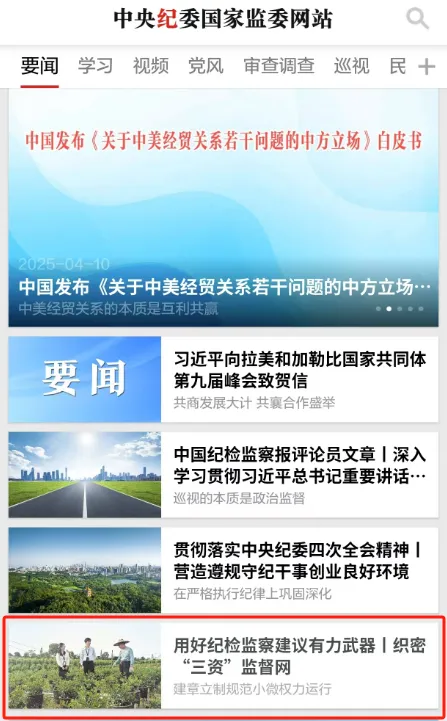This screenshot has height=721, width=447.
Task: Open the 白皮书 headline banner
Action: pos(224,208)
